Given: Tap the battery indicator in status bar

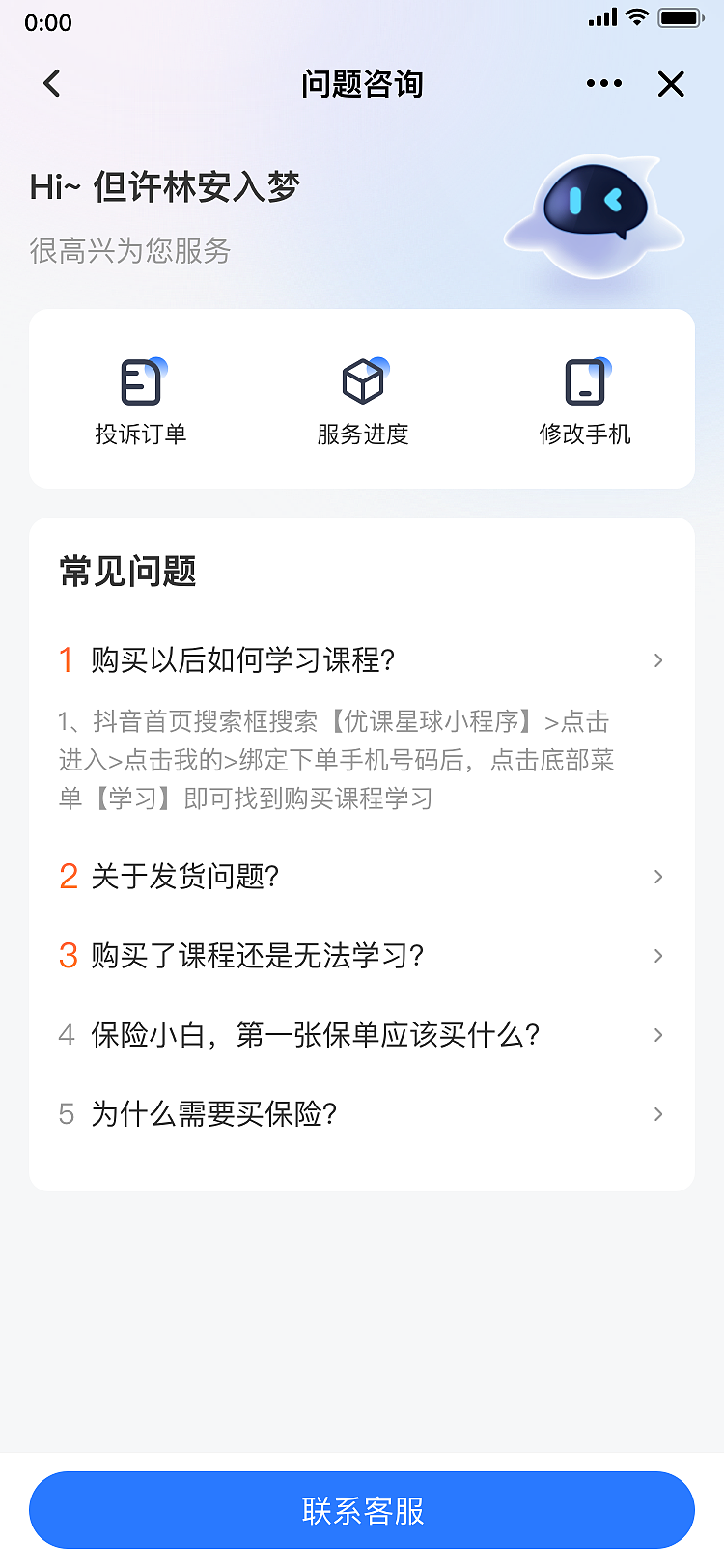Looking at the screenshot, I should coord(682,16).
